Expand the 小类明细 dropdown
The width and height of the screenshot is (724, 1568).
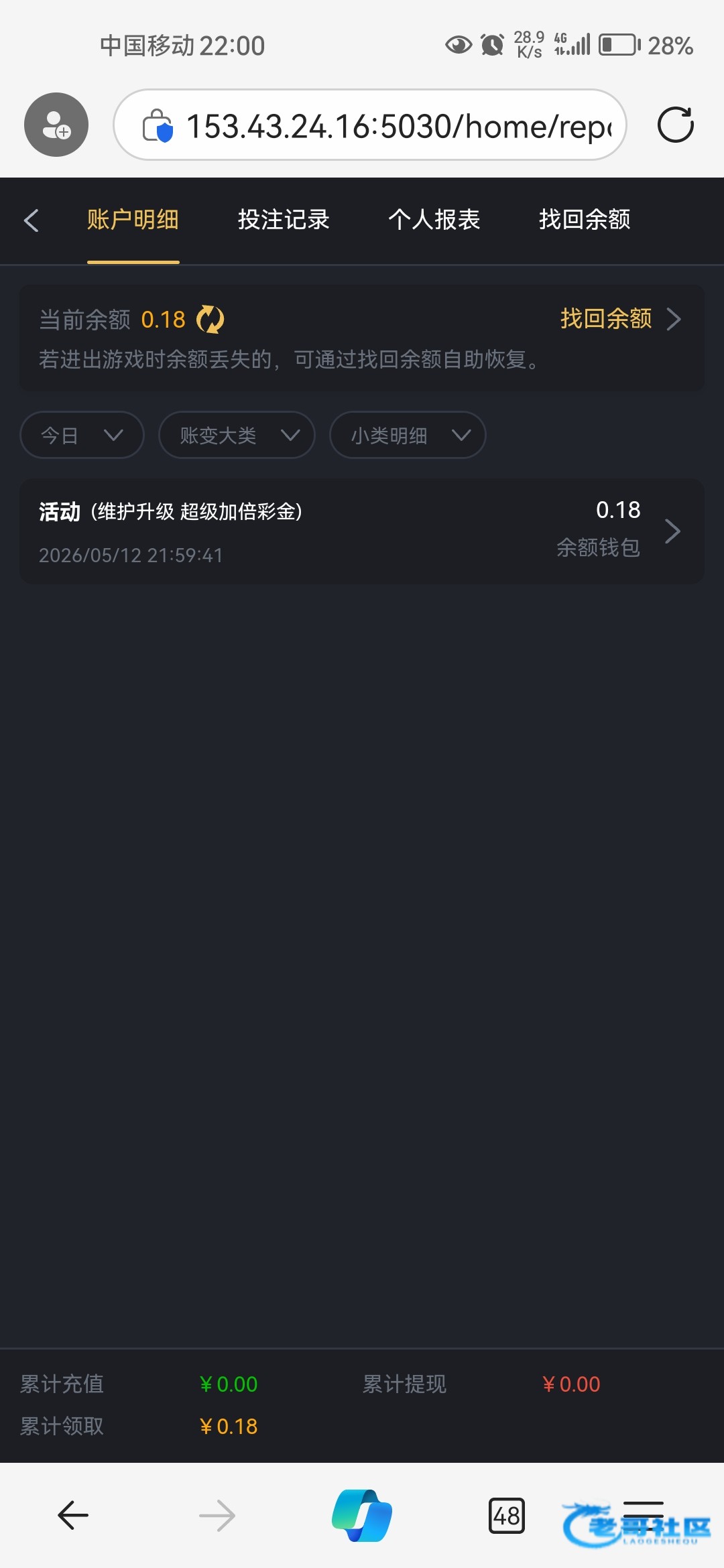[x=408, y=435]
